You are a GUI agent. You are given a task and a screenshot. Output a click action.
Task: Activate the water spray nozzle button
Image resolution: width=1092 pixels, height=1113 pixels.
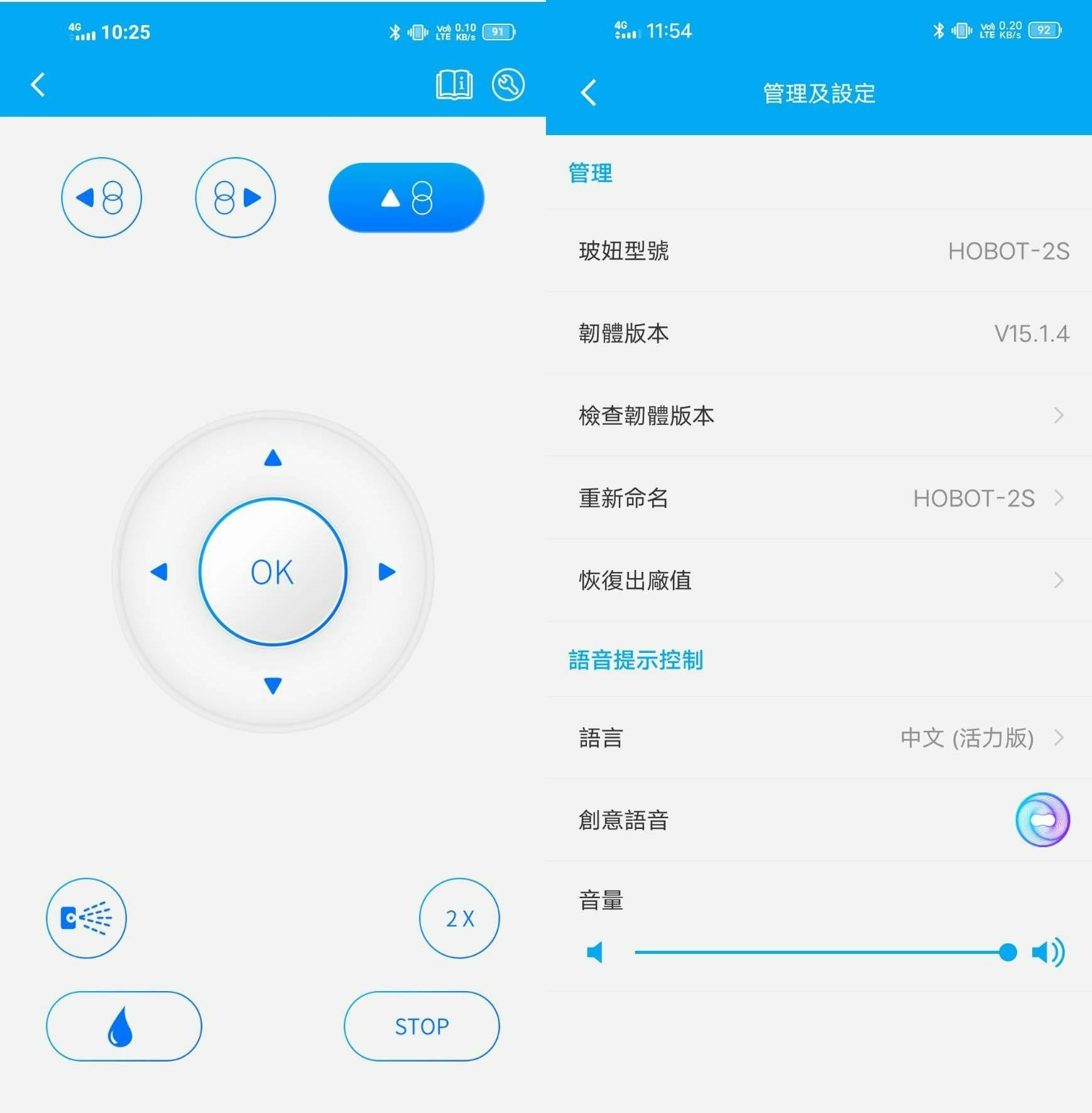tap(86, 918)
